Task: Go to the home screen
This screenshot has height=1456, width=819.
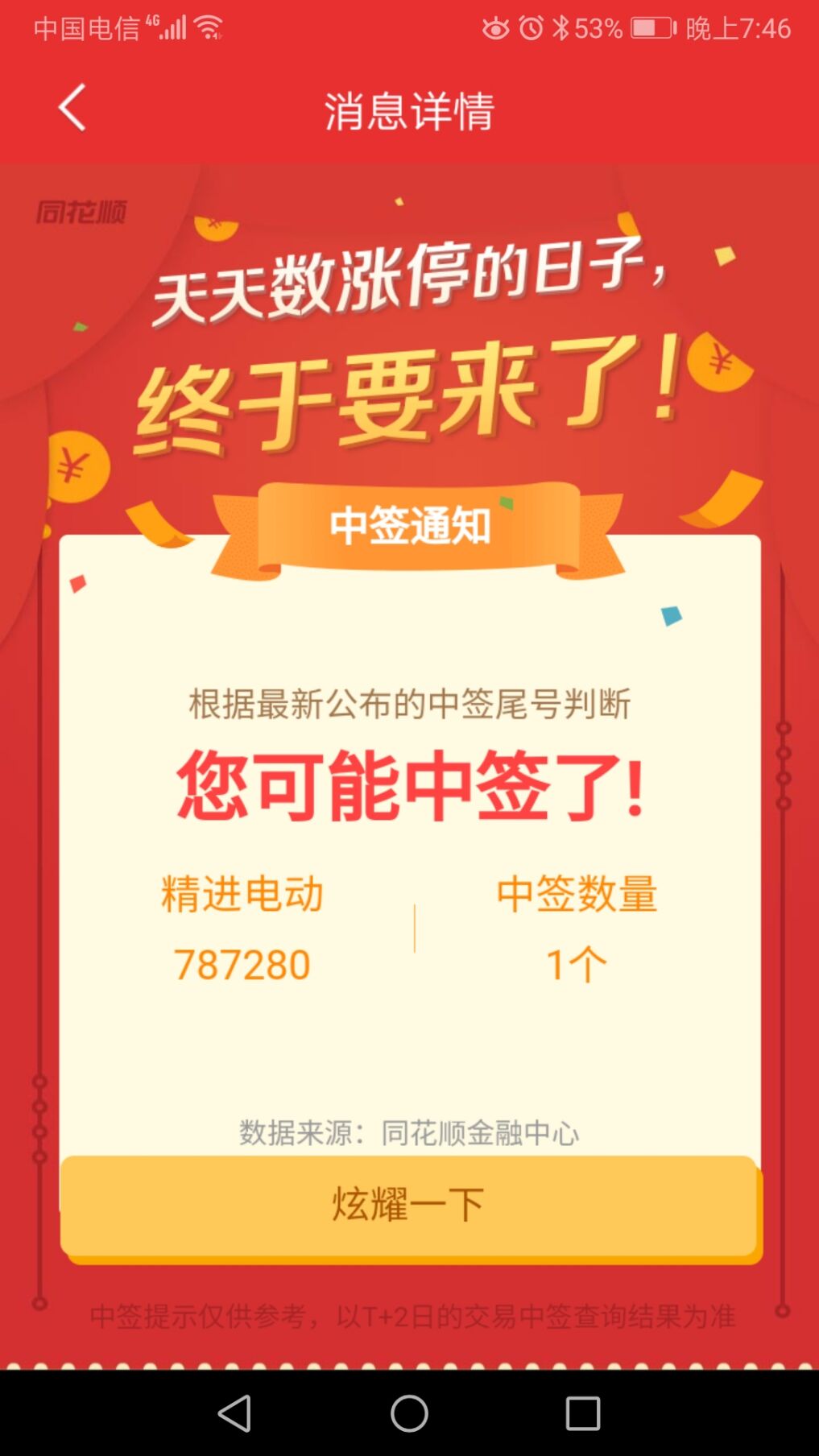Action: pos(409,1413)
